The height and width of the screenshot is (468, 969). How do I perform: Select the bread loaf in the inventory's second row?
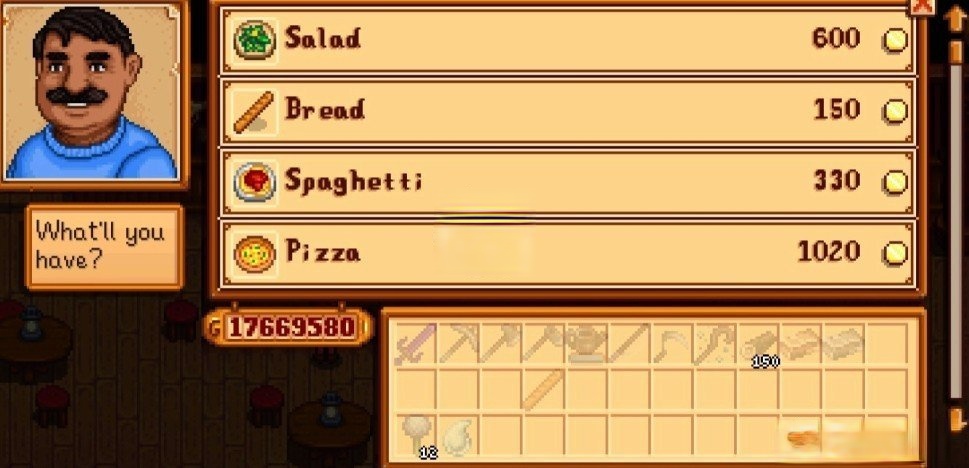[541, 388]
